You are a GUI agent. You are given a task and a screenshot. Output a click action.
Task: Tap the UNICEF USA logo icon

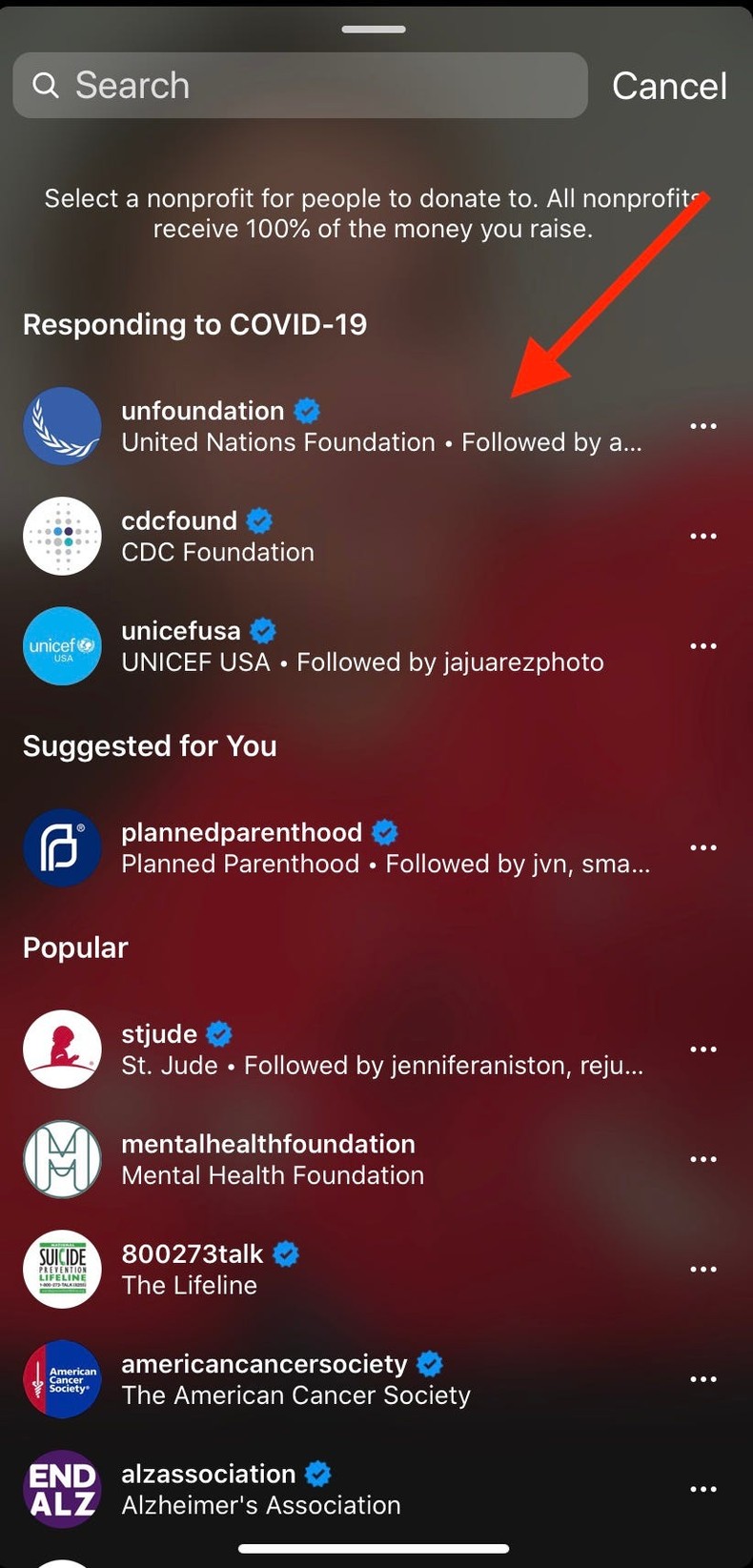click(62, 646)
